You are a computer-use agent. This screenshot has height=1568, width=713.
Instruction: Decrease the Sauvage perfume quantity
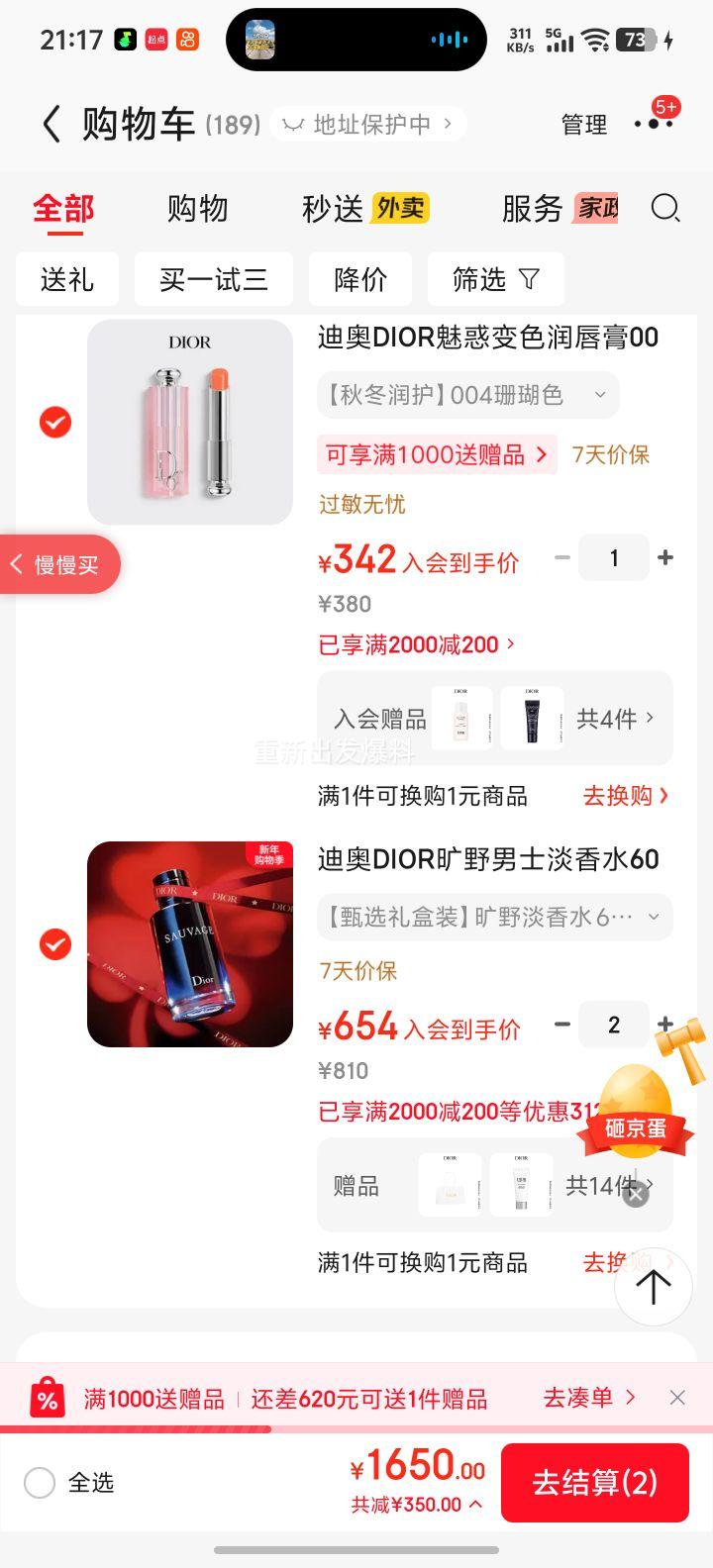[562, 1025]
